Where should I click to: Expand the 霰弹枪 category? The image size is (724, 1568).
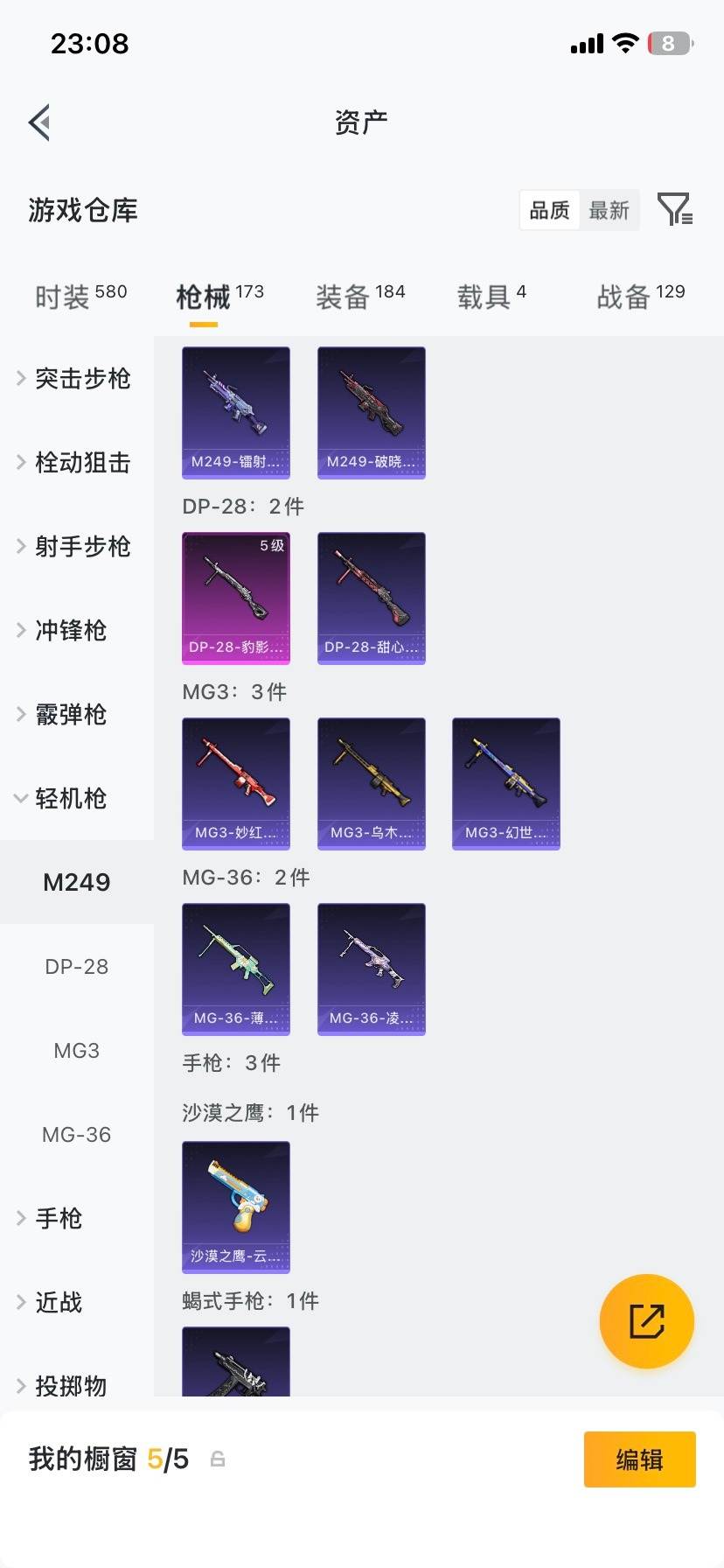(71, 715)
